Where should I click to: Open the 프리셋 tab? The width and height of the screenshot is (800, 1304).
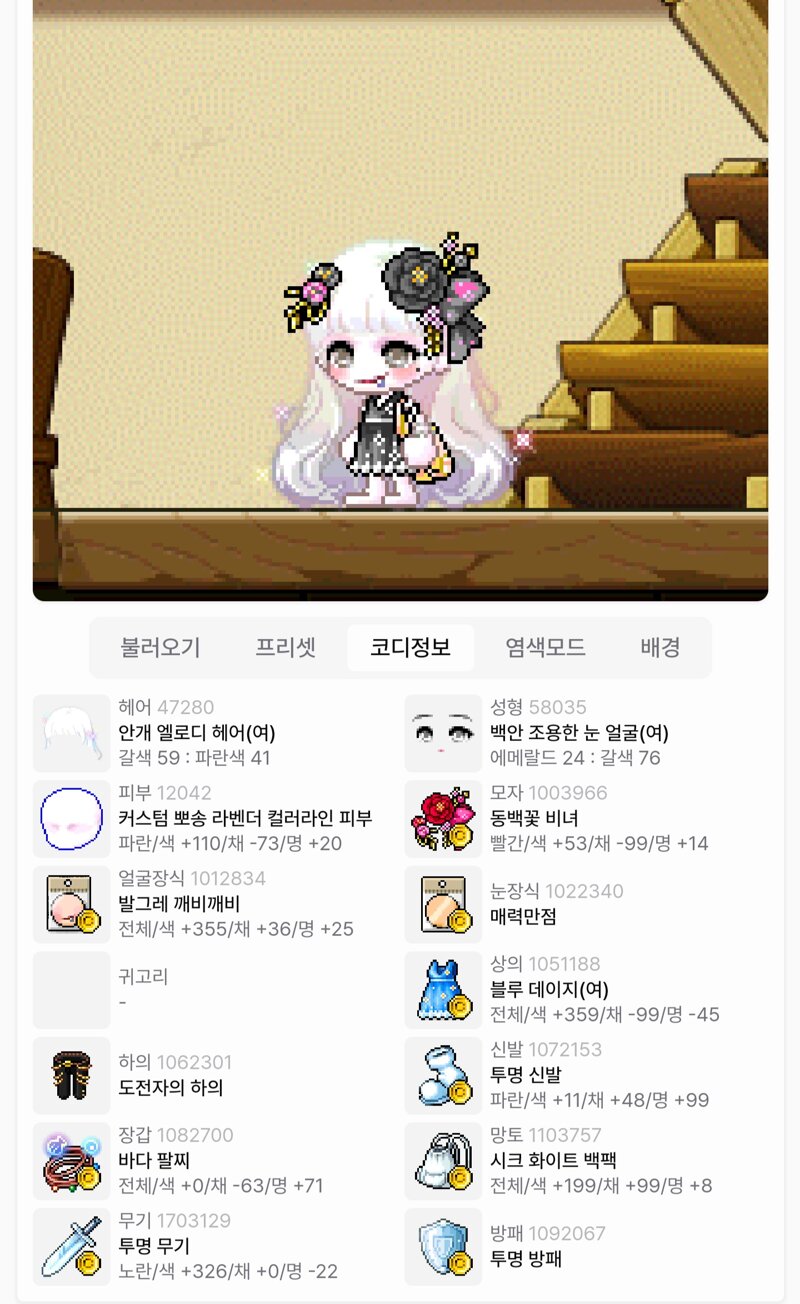pyautogui.click(x=286, y=648)
